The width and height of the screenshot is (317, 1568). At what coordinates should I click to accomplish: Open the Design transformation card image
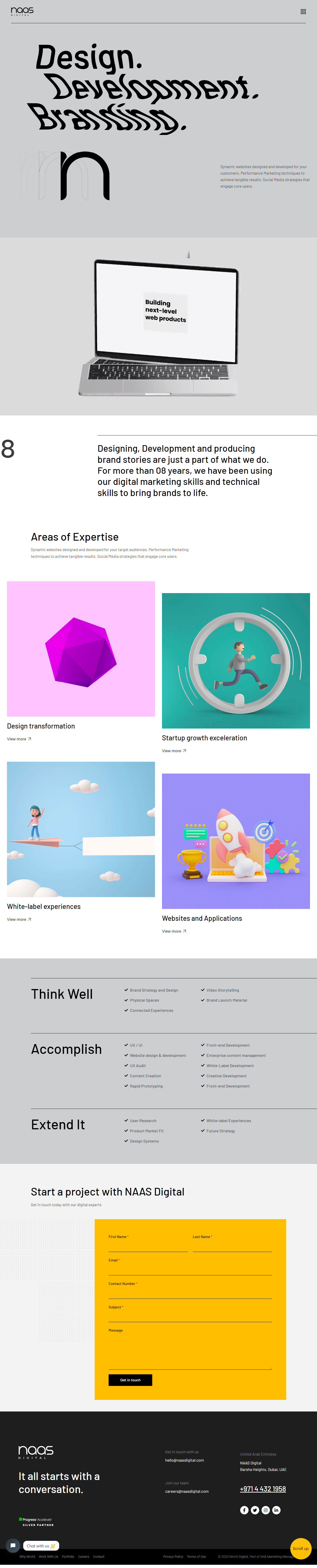pyautogui.click(x=81, y=649)
